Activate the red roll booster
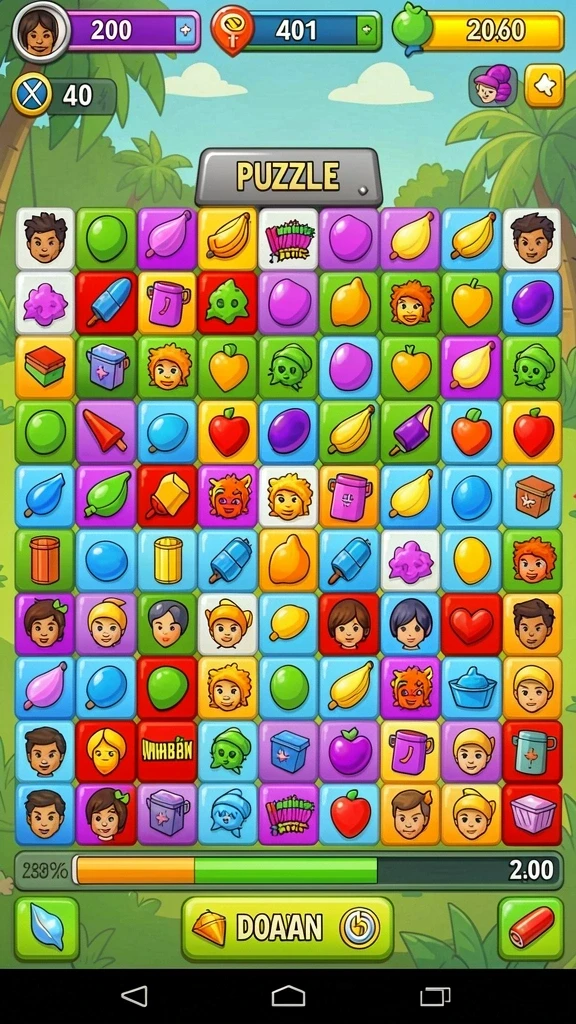Screen dimensions: 576x1024 click(530, 928)
